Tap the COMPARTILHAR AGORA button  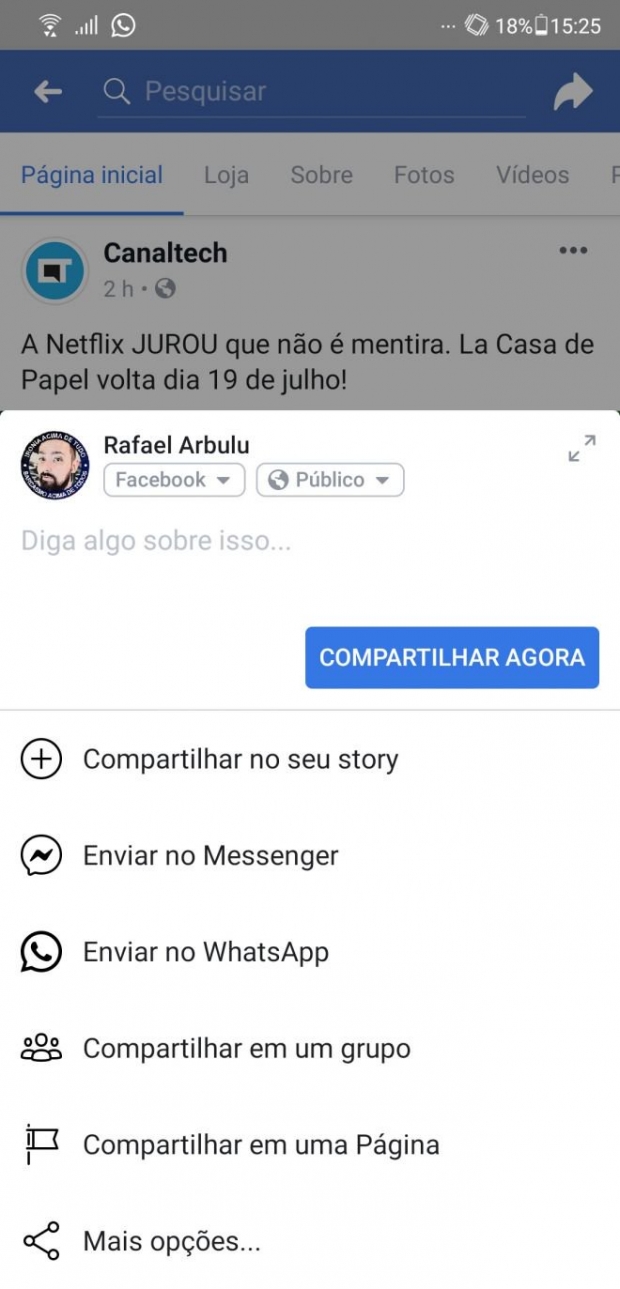[452, 658]
